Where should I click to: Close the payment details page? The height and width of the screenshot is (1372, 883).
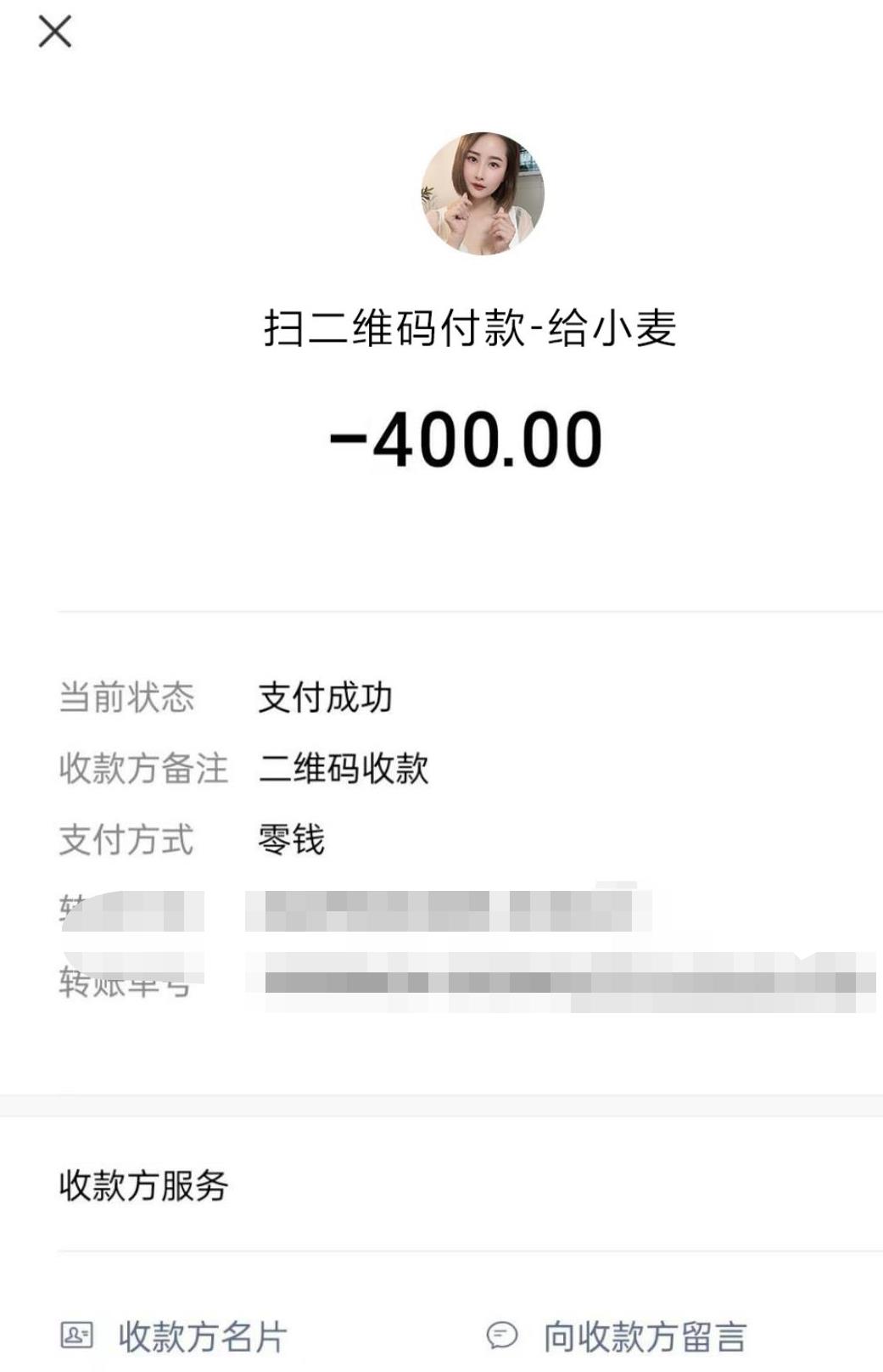(55, 32)
